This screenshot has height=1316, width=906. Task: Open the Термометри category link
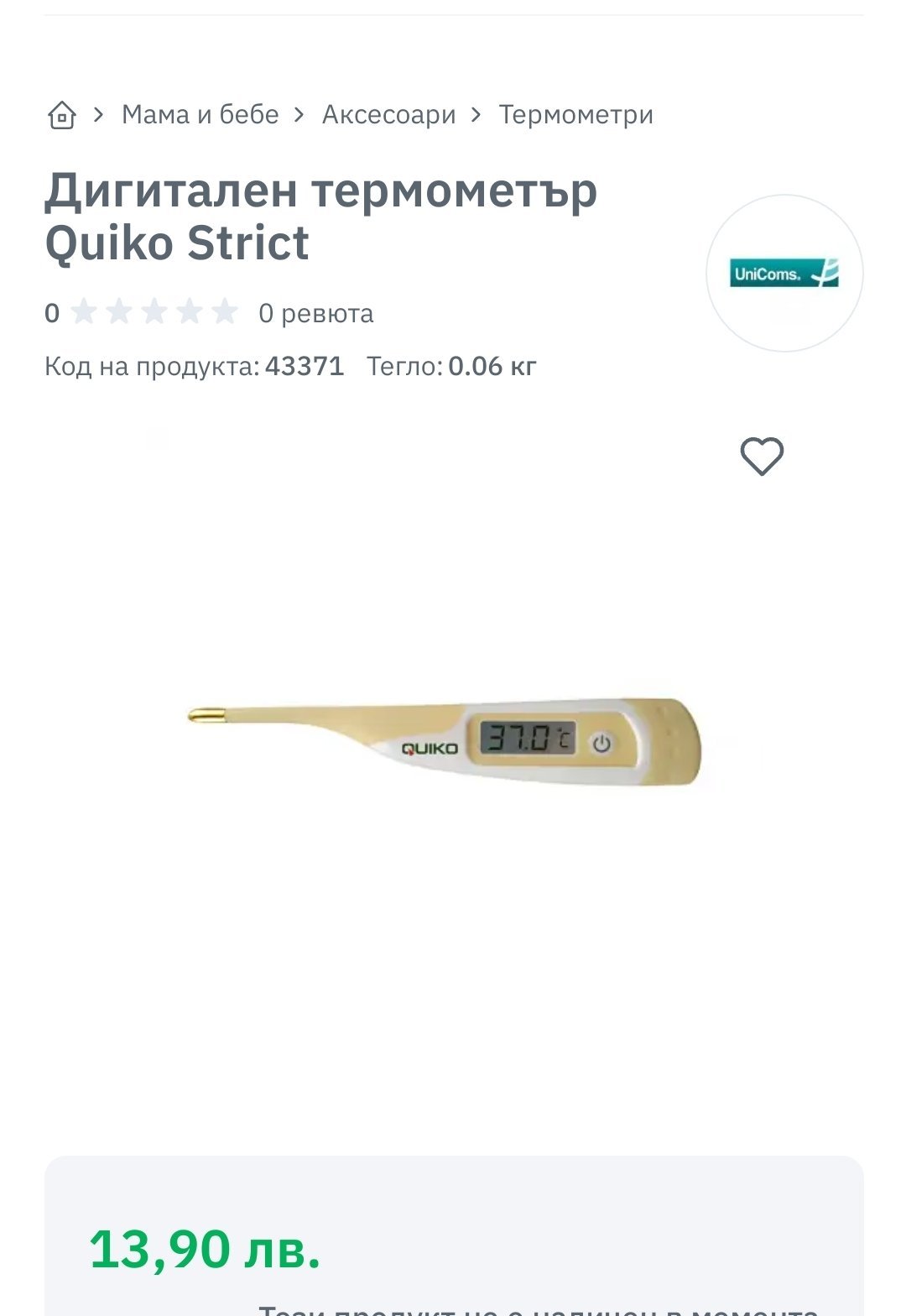click(576, 114)
